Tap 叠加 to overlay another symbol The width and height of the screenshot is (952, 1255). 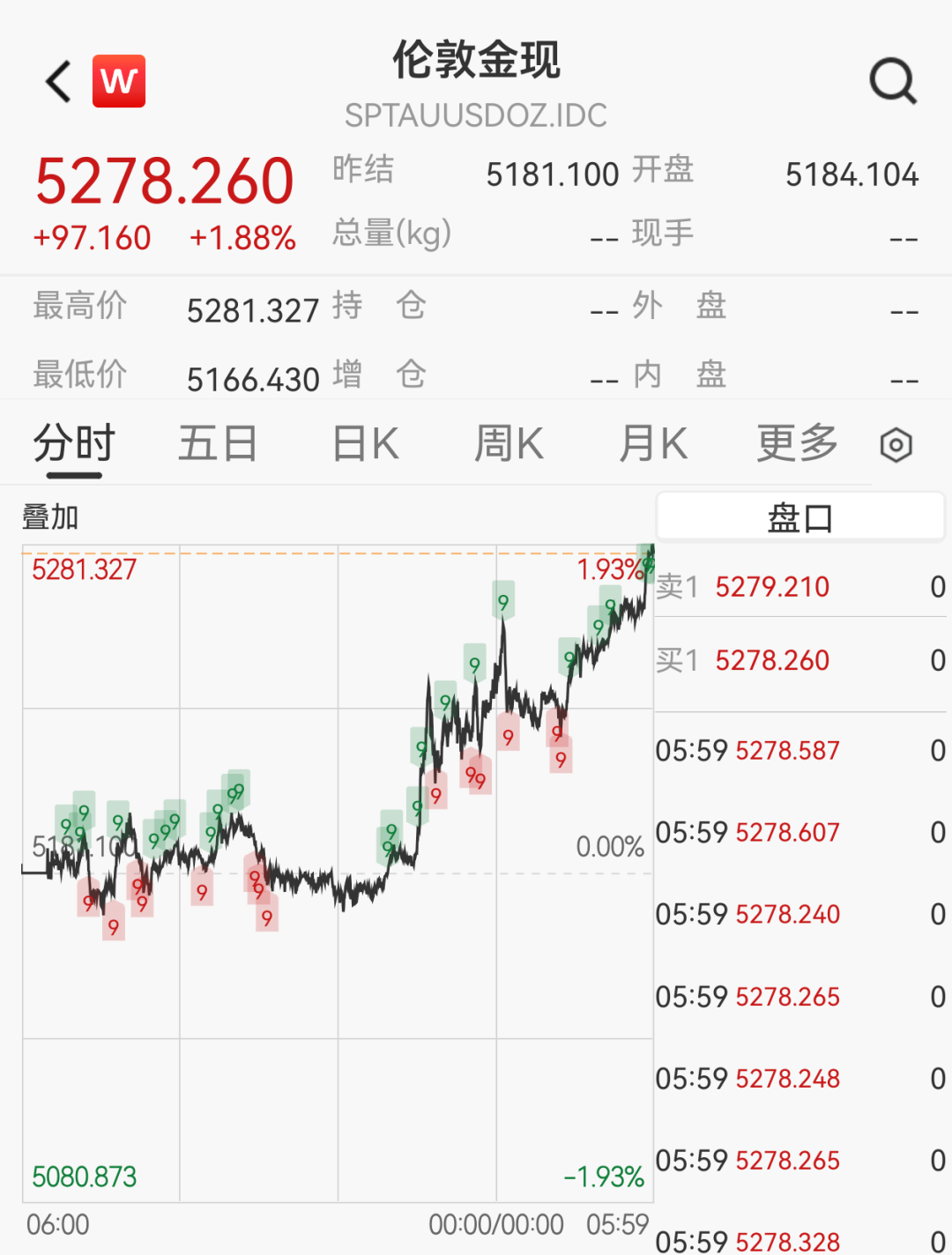point(50,517)
